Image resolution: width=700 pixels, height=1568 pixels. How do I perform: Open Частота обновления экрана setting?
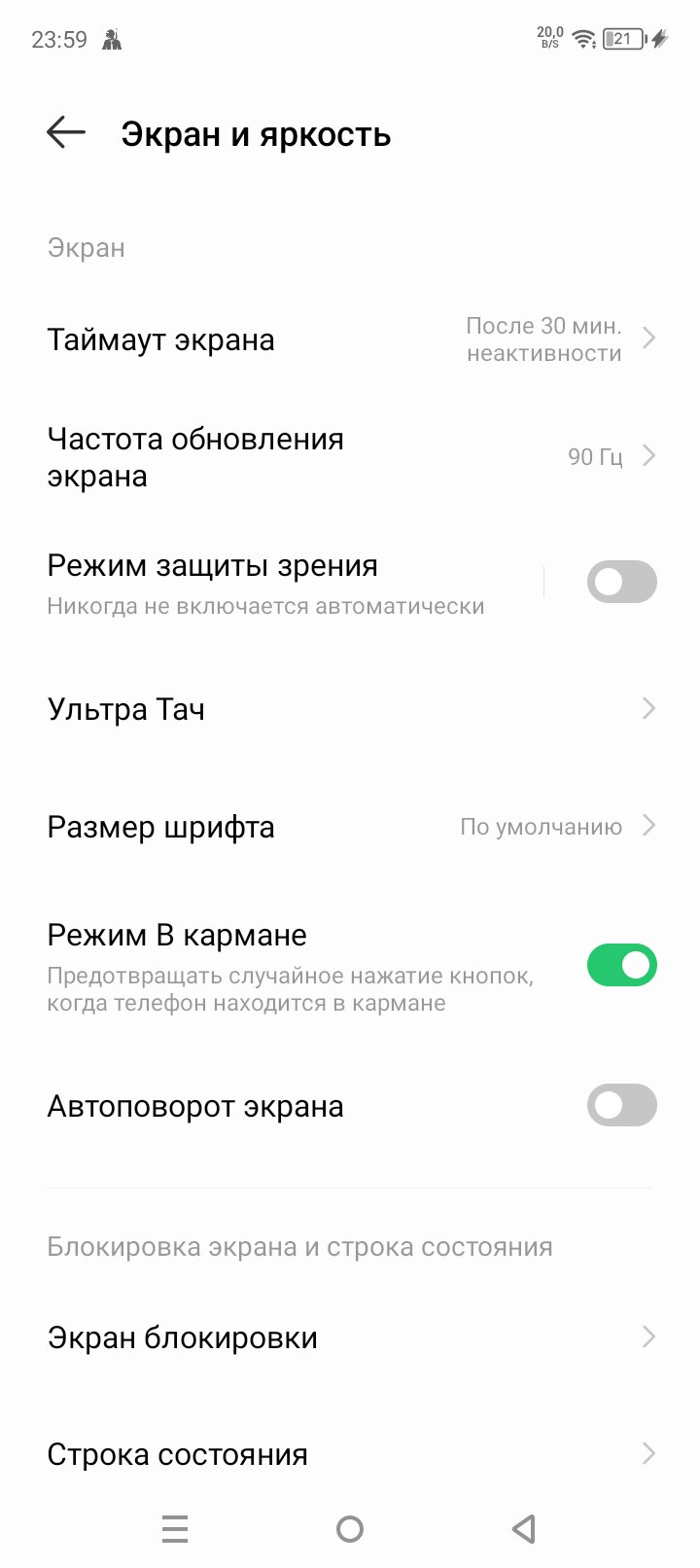click(350, 457)
